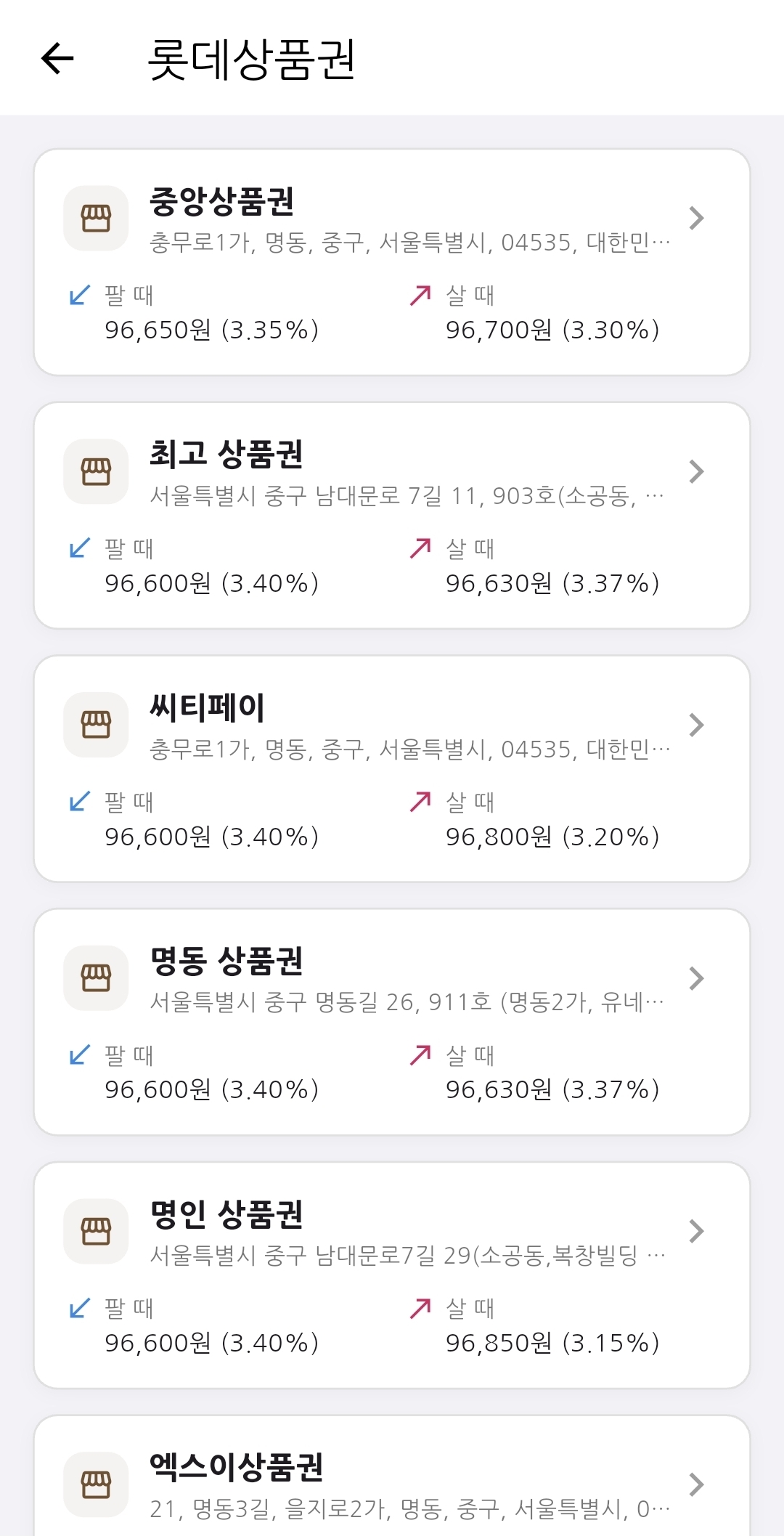View details for 최고 상품권

[x=392, y=515]
